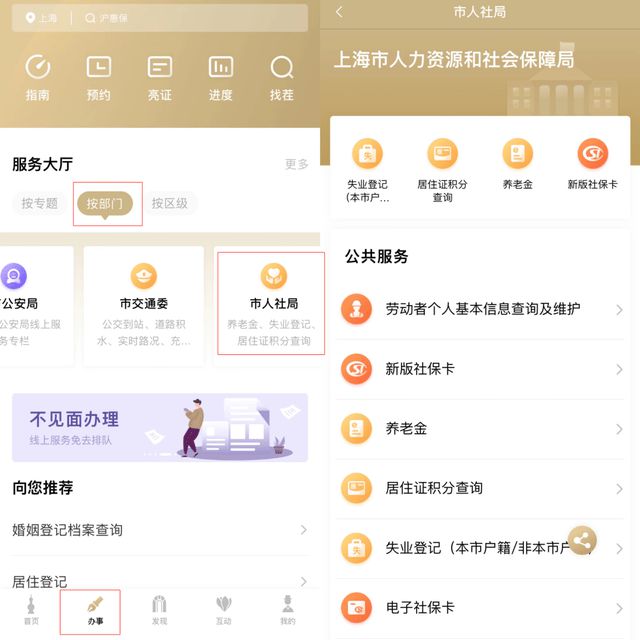Open the 新版社保卡 quick icon at top

[592, 165]
